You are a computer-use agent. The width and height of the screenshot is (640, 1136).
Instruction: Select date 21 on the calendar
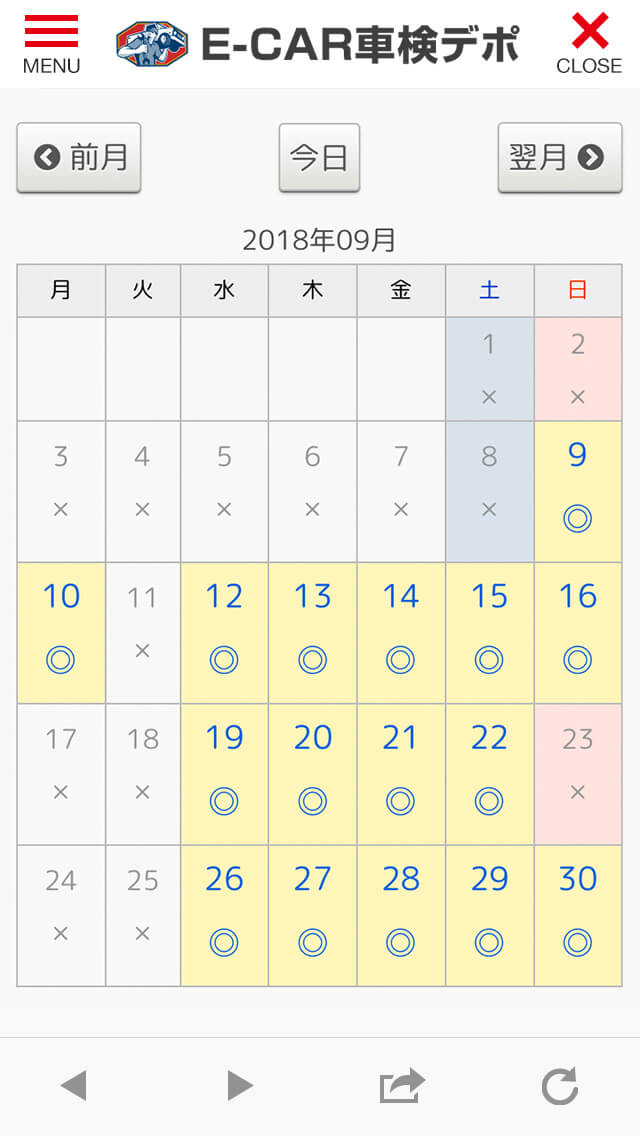(x=401, y=774)
